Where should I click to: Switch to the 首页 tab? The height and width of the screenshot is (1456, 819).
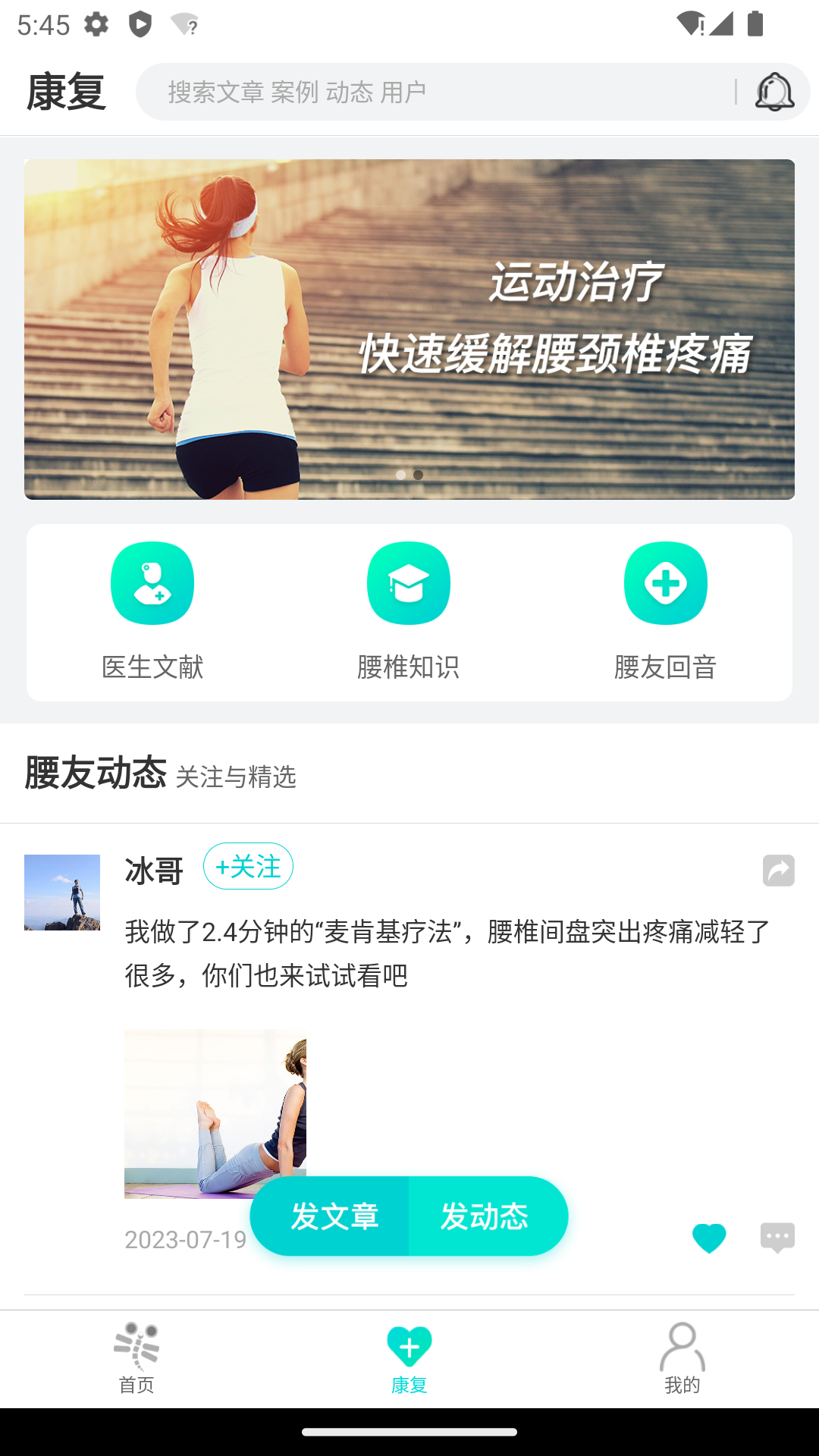[136, 1359]
